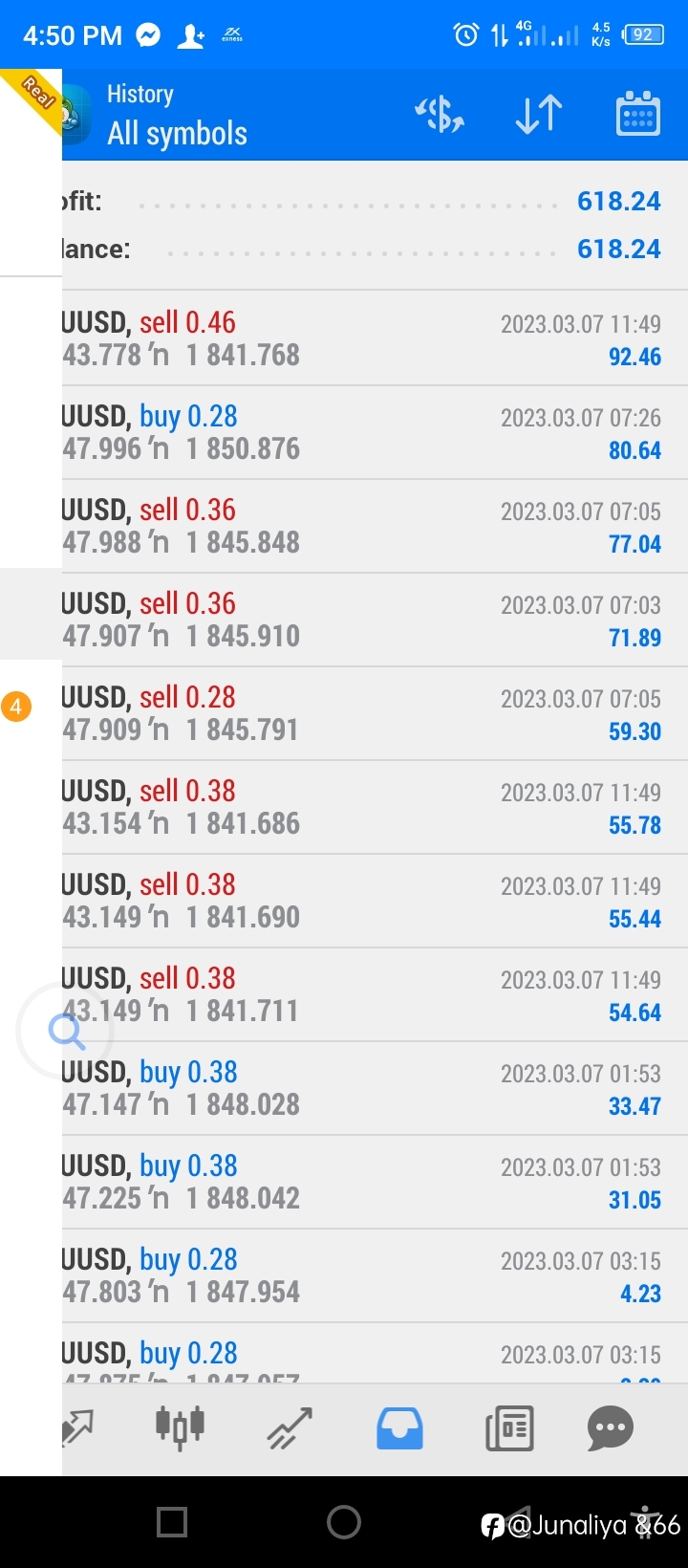
Task: Open the sell 0.46 trade with profit 92.46
Action: [375, 338]
